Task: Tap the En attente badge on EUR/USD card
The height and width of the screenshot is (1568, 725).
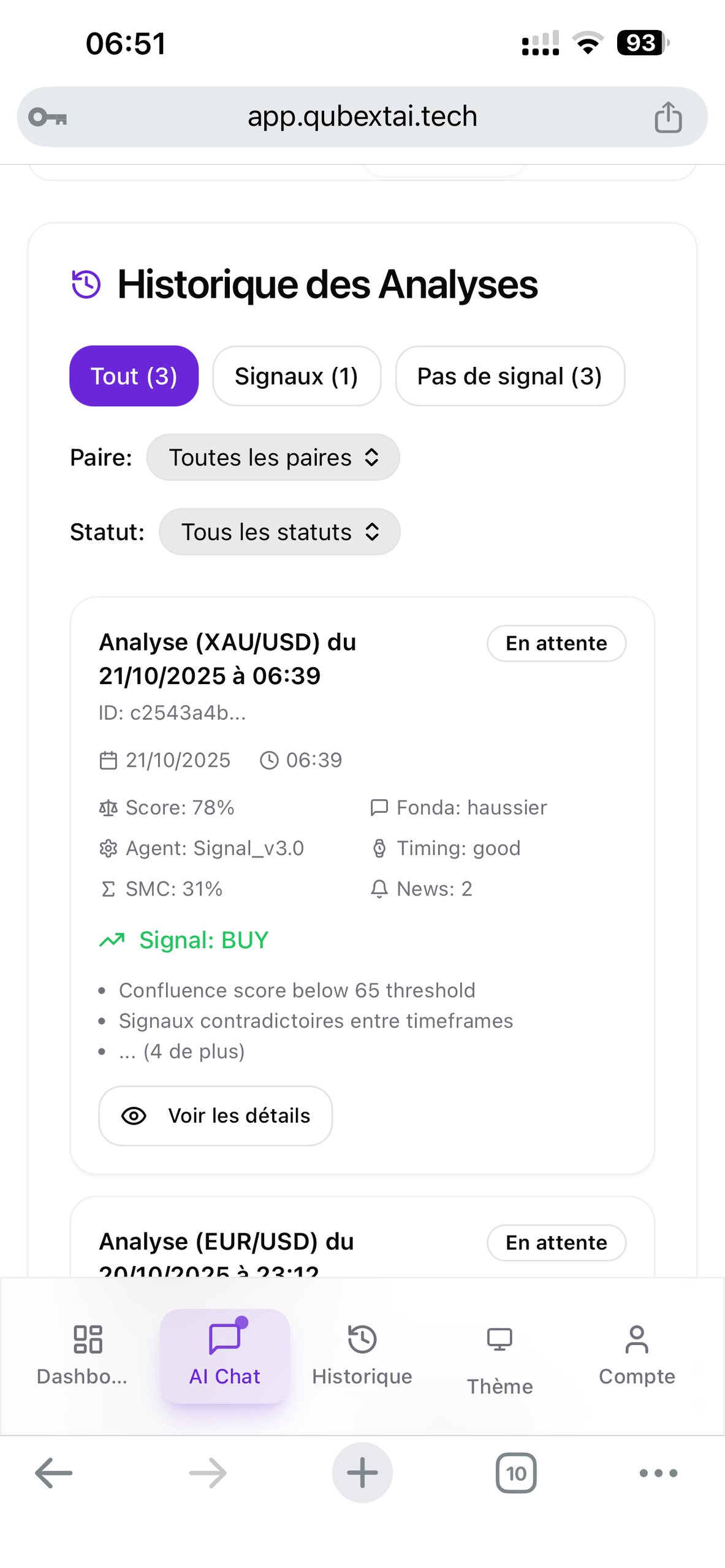Action: point(556,1242)
